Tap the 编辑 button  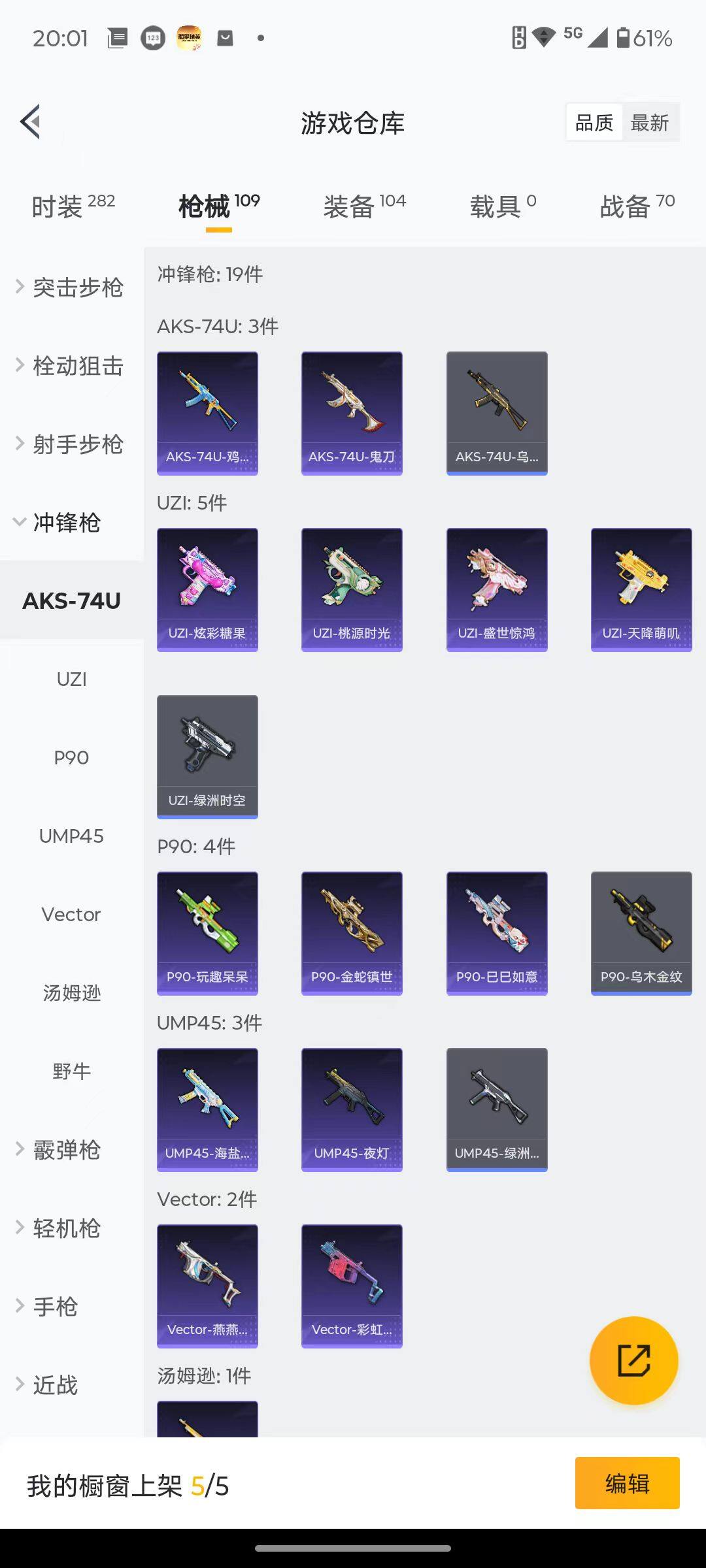tap(627, 1483)
